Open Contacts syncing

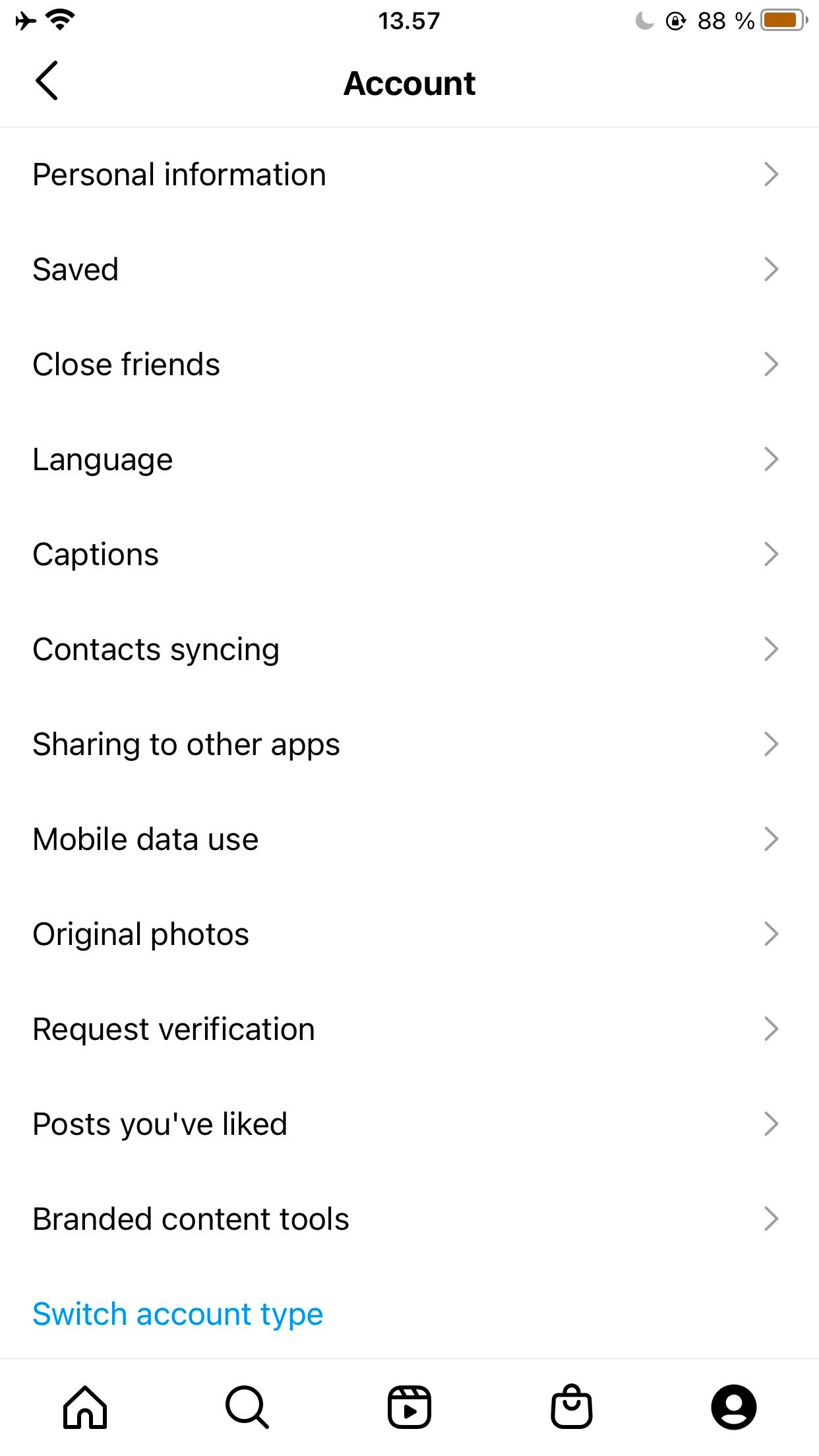point(156,650)
